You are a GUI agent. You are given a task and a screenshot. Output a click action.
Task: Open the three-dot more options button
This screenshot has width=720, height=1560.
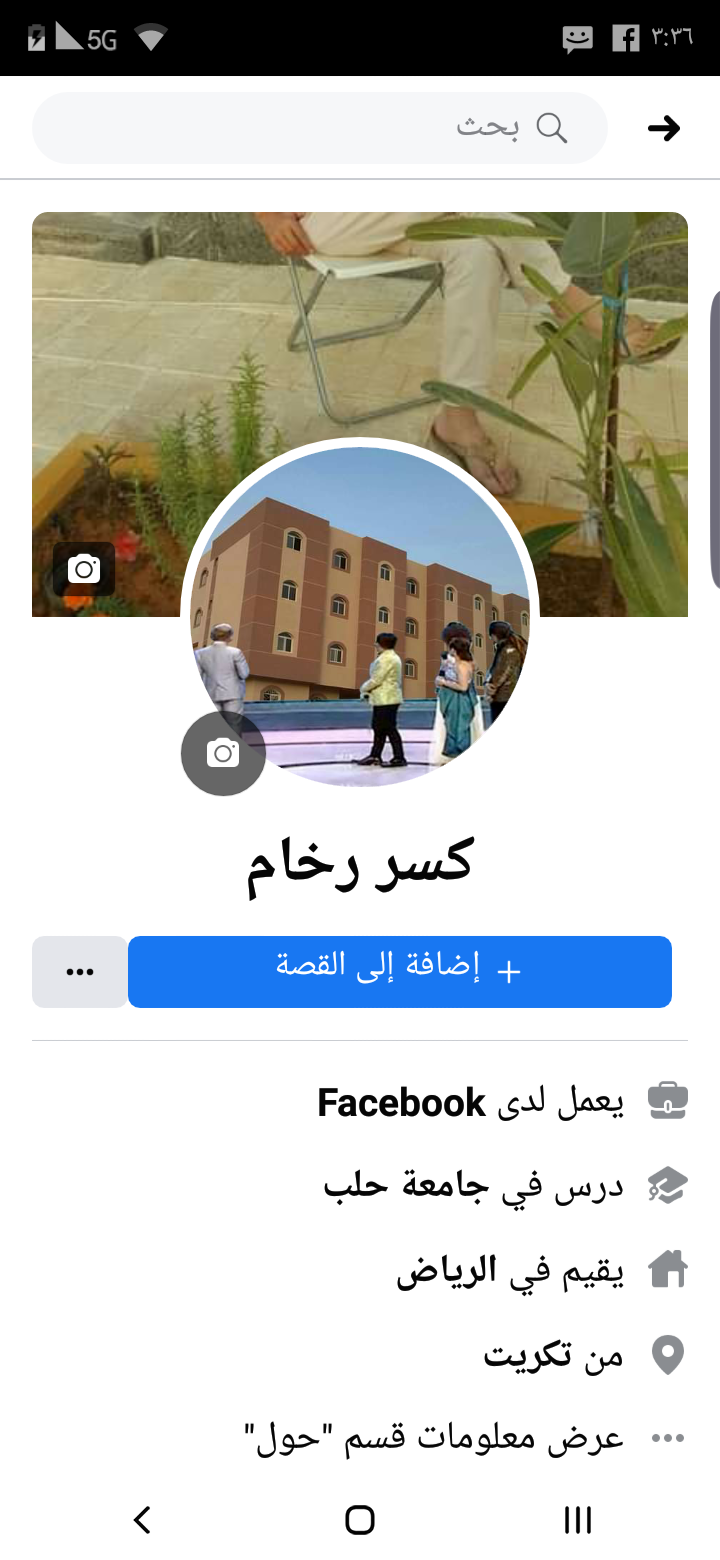click(x=80, y=971)
